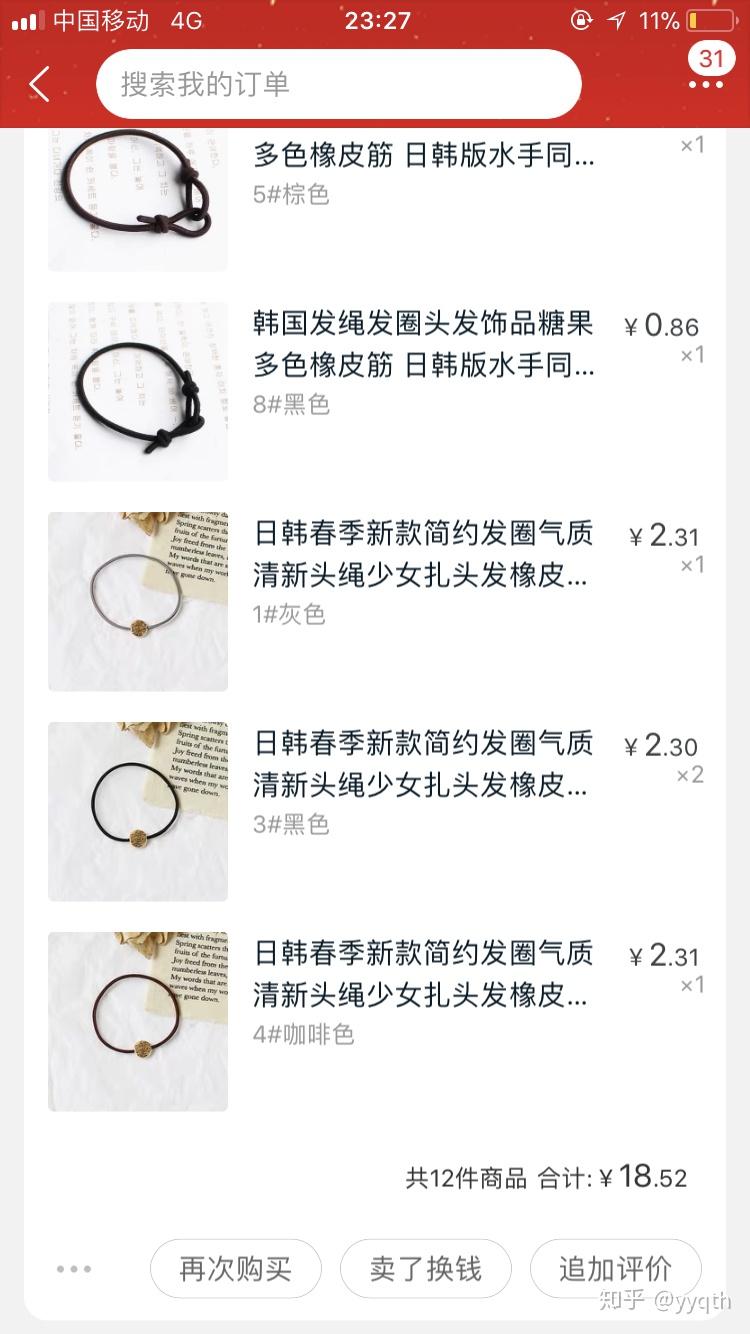
Task: Tap the 再次购买 buy again button
Action: point(235,1268)
